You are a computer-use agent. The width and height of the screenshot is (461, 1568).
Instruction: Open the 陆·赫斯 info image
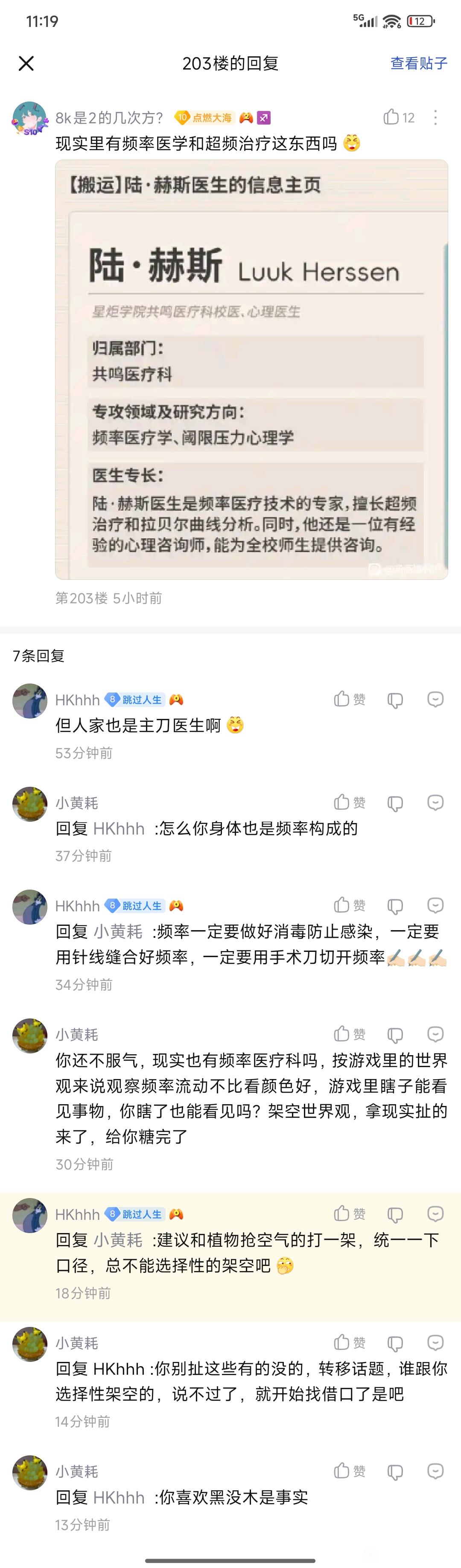point(251,369)
